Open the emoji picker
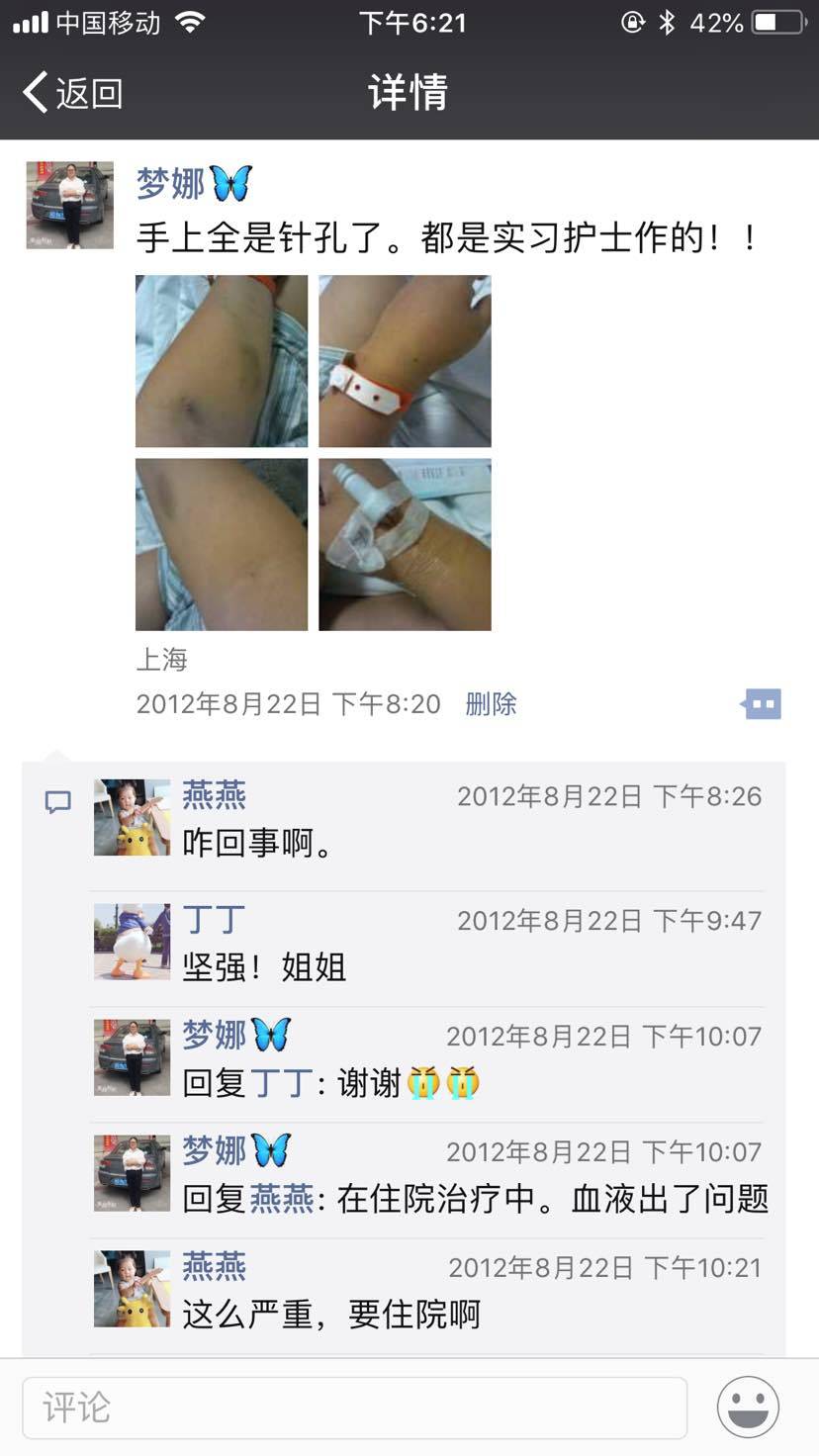819x1456 pixels. (748, 1408)
